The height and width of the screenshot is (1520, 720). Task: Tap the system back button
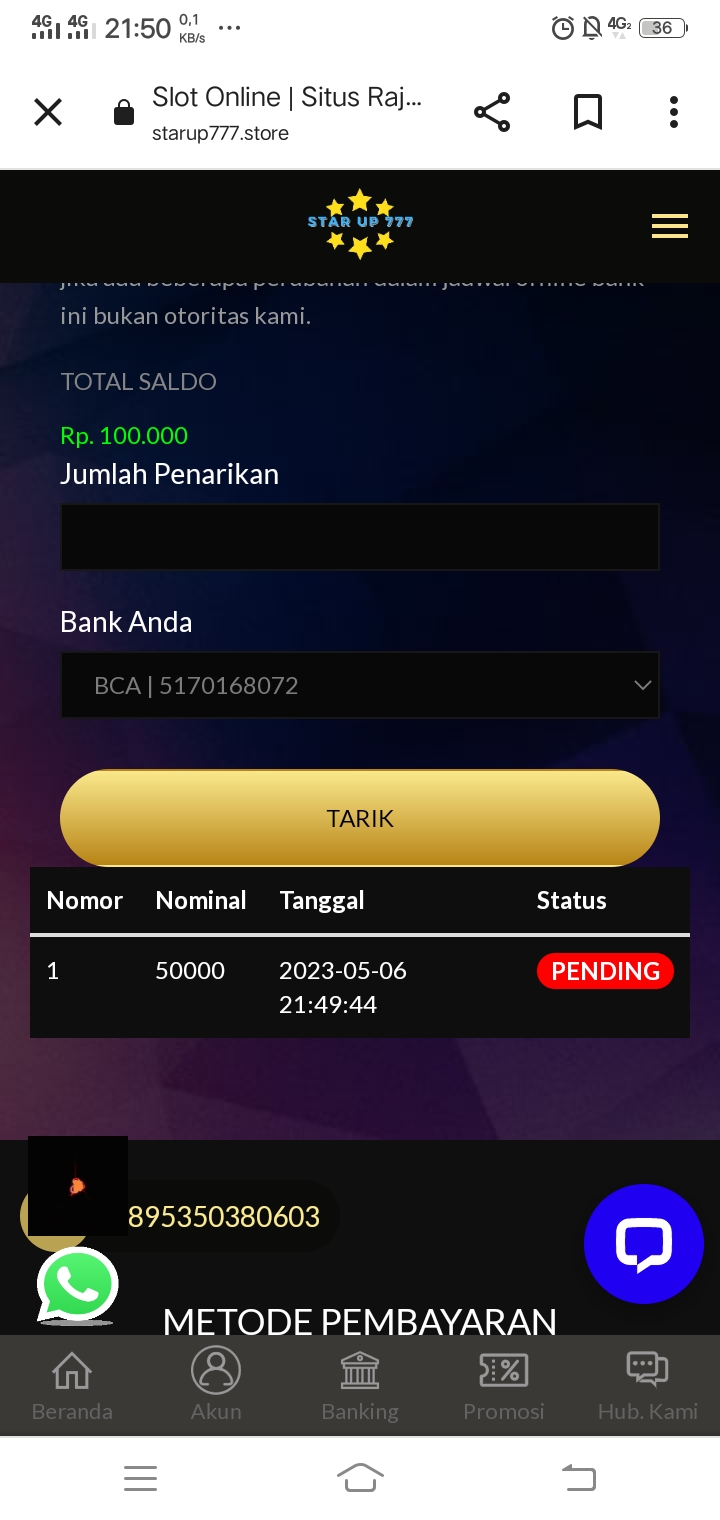pos(579,1477)
